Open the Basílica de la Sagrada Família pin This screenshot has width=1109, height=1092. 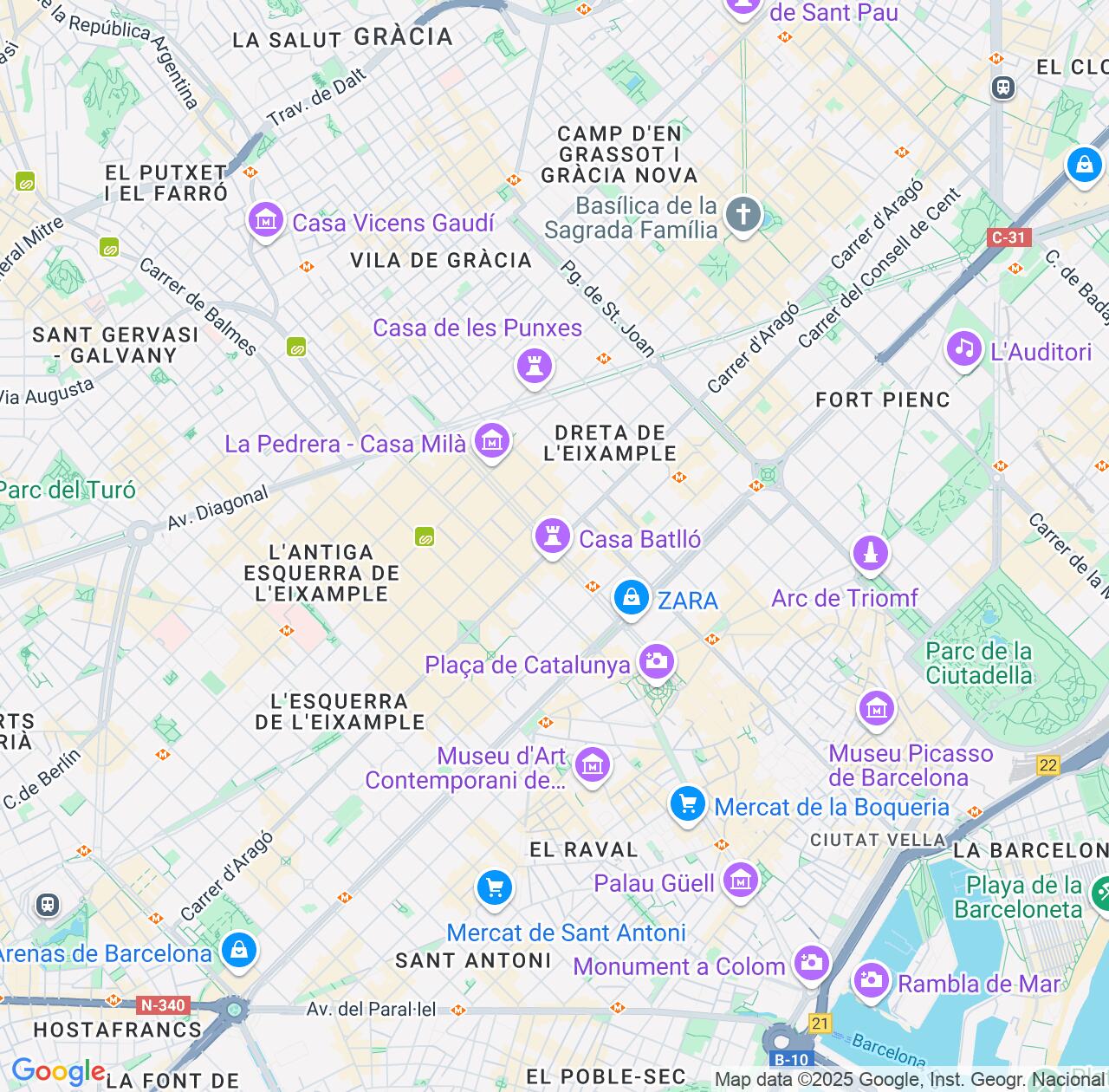coord(743,215)
